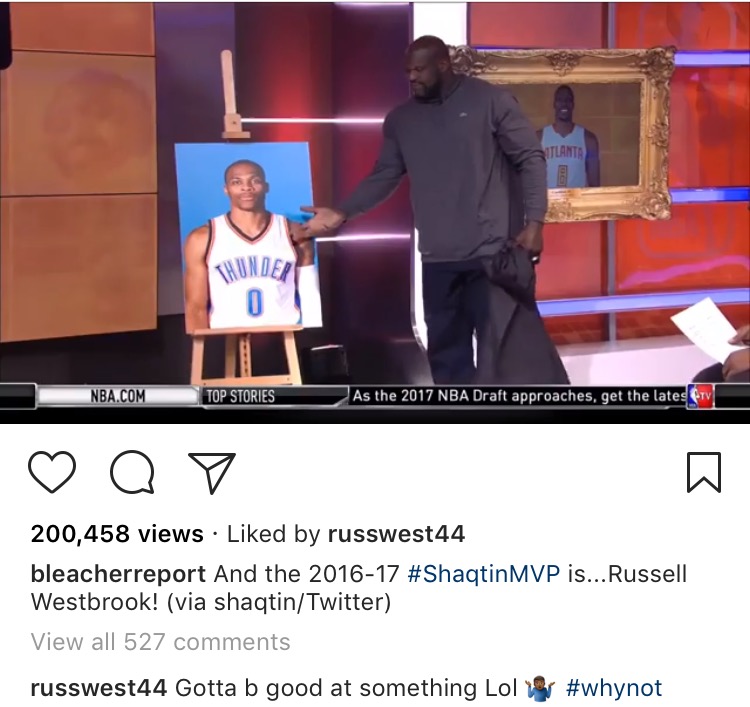Open the comment bubble icon
This screenshot has width=750, height=707.
131,472
